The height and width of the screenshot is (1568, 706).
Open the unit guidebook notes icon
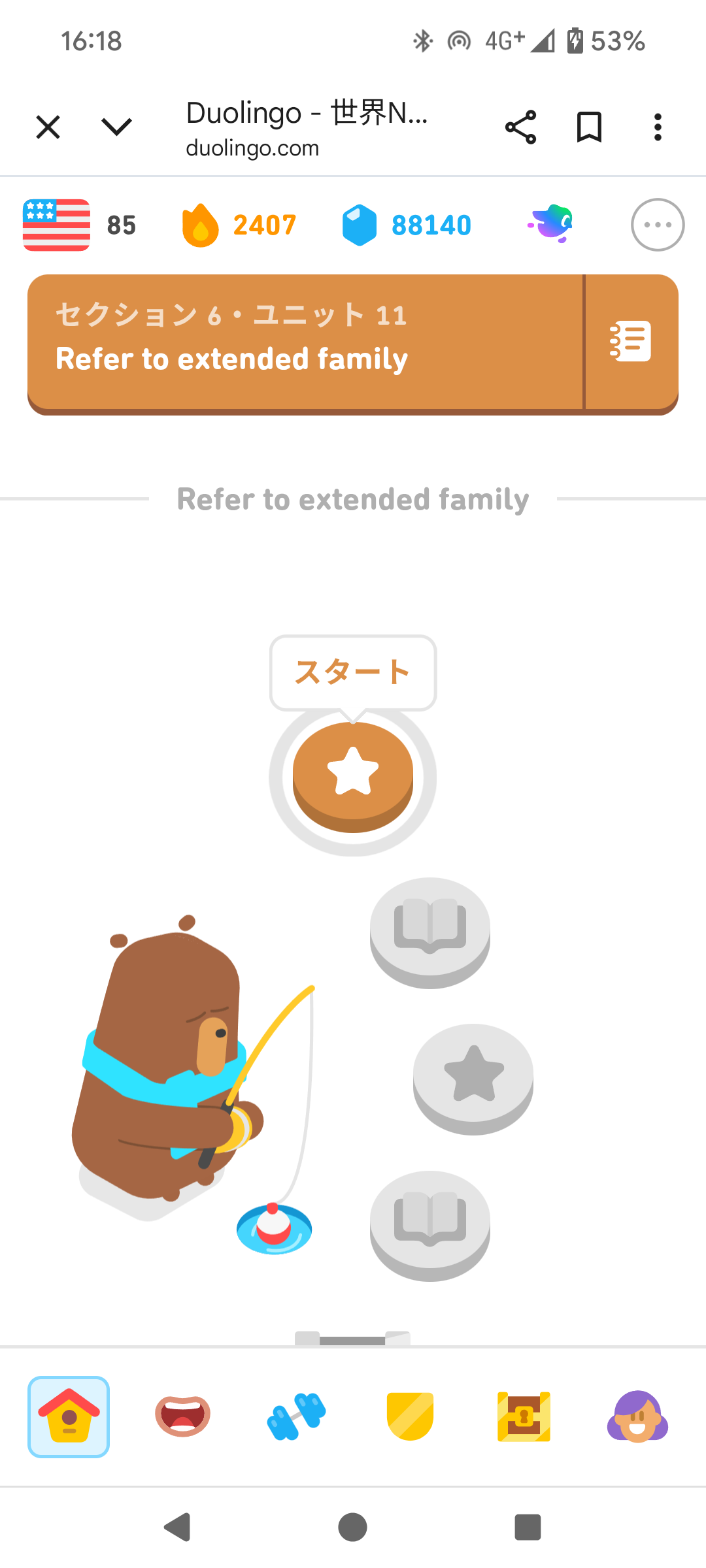tap(631, 341)
